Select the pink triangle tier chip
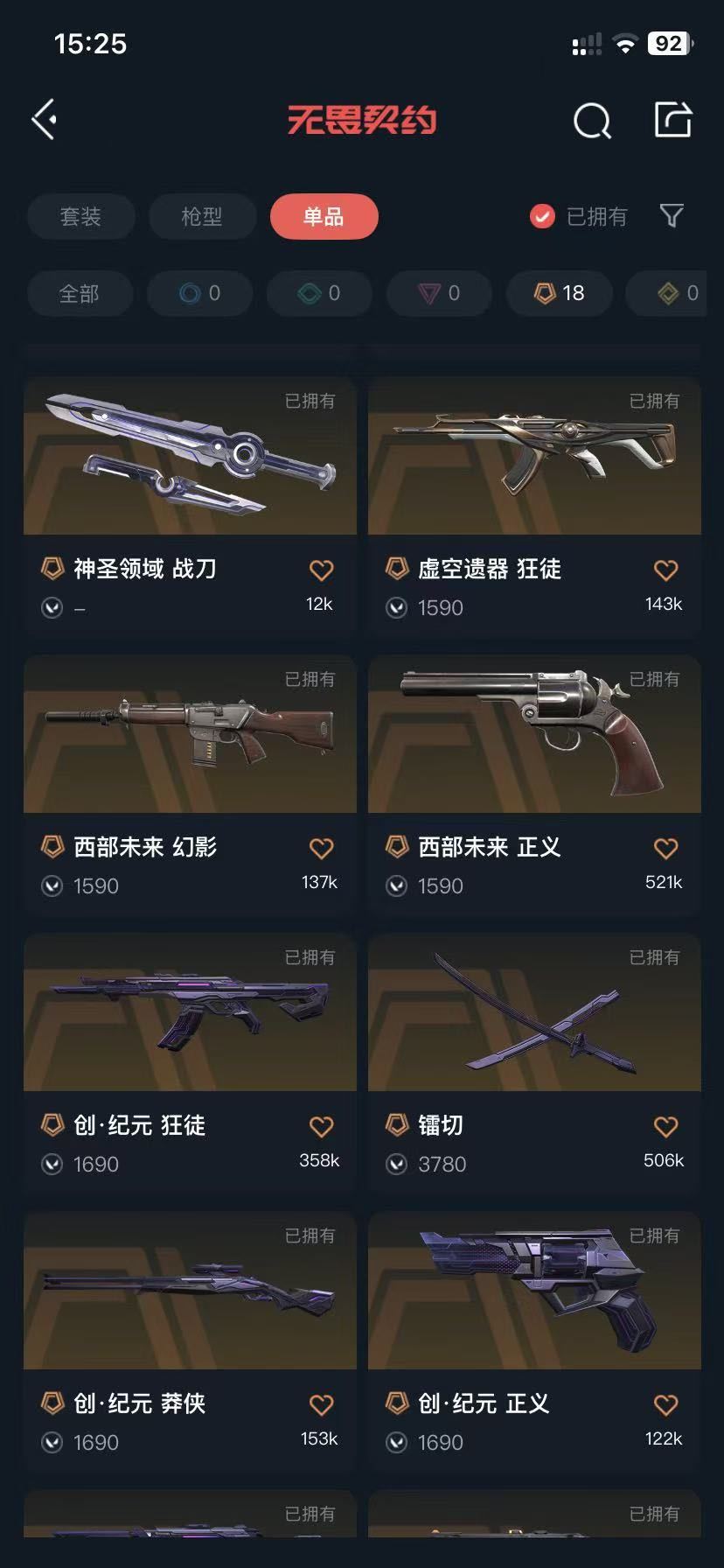 click(439, 293)
